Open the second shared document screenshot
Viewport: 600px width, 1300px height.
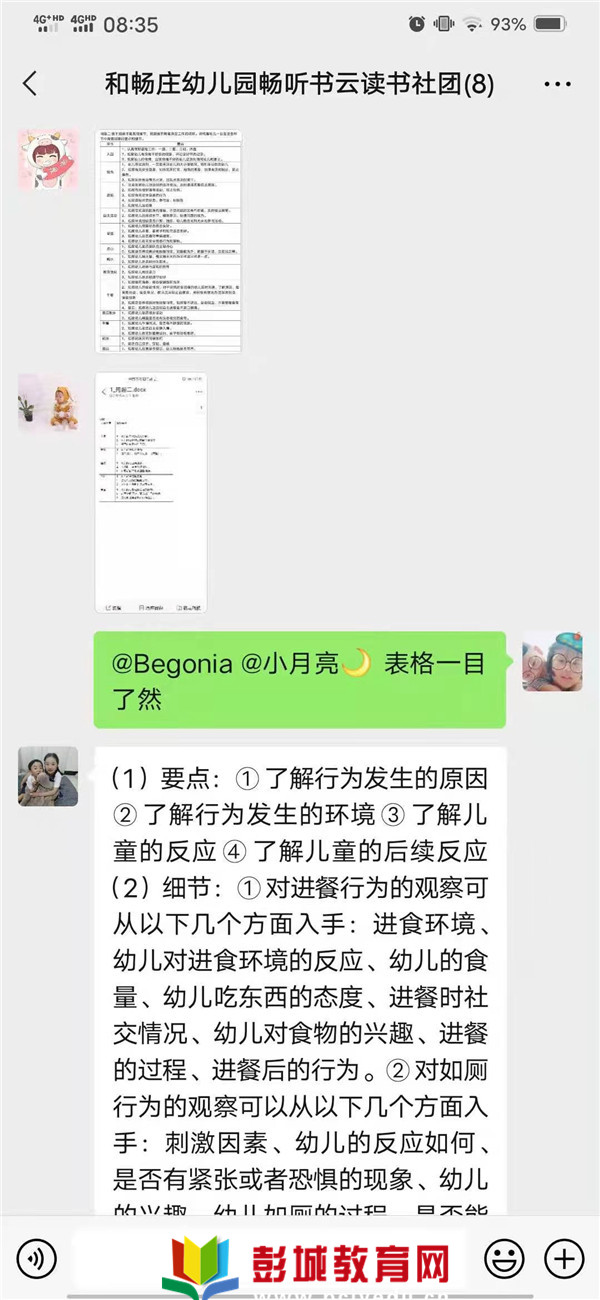(x=151, y=493)
